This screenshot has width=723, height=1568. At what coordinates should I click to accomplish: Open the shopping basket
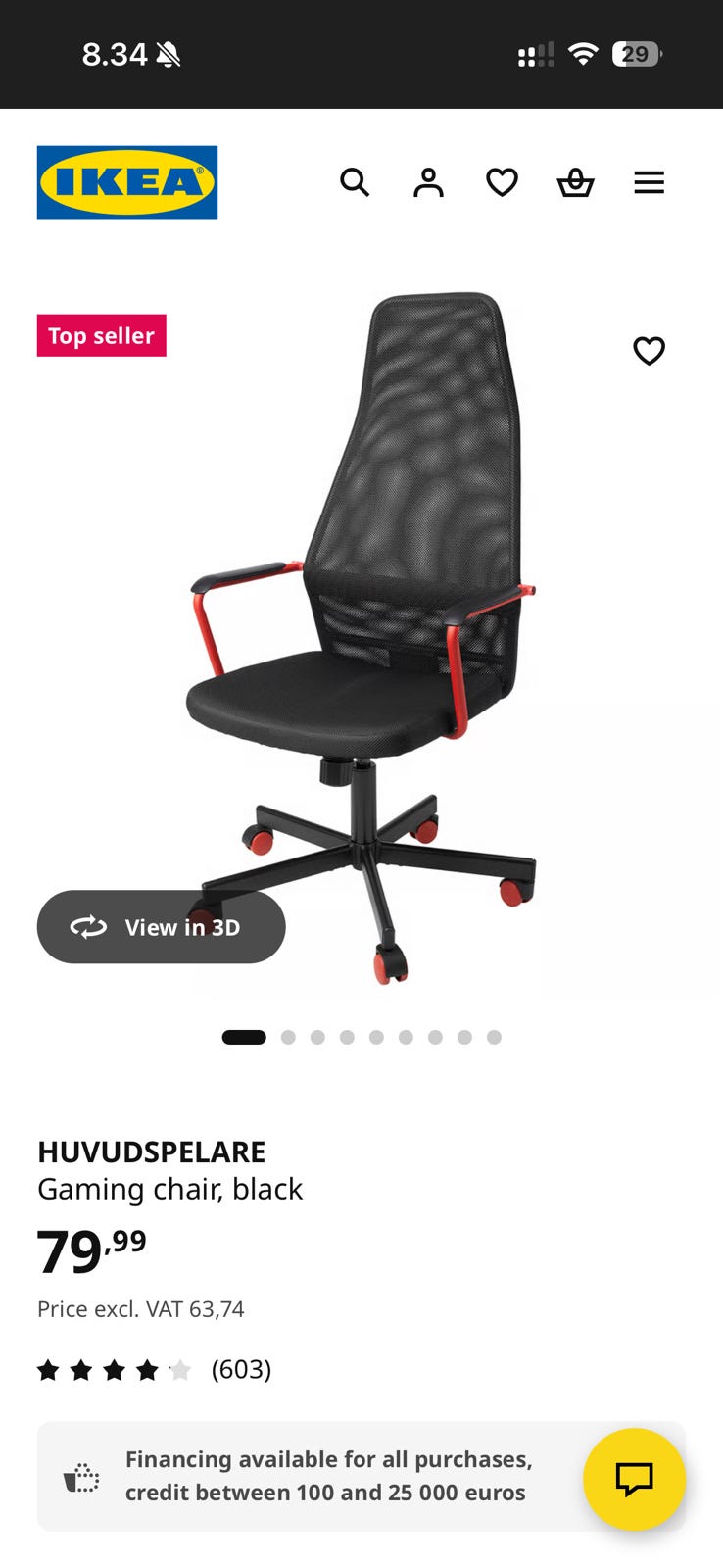[x=575, y=182]
